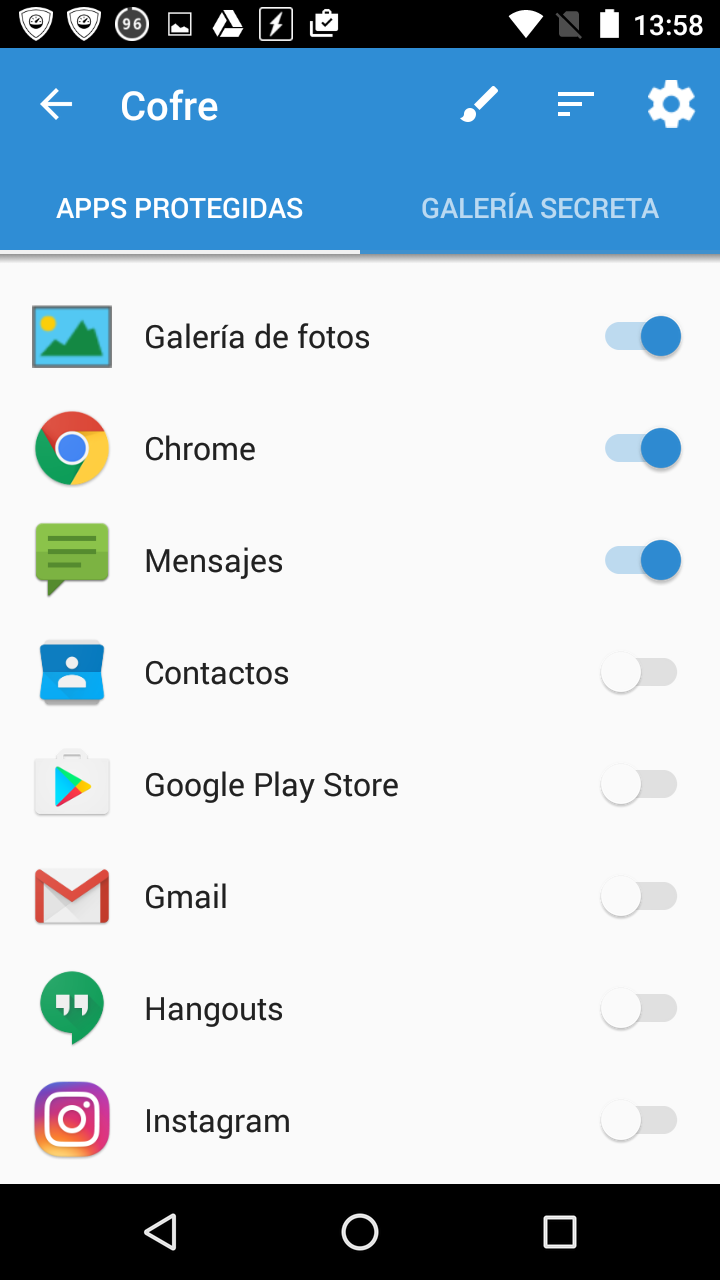The image size is (720, 1280).
Task: Tap the system home button
Action: [x=360, y=1232]
